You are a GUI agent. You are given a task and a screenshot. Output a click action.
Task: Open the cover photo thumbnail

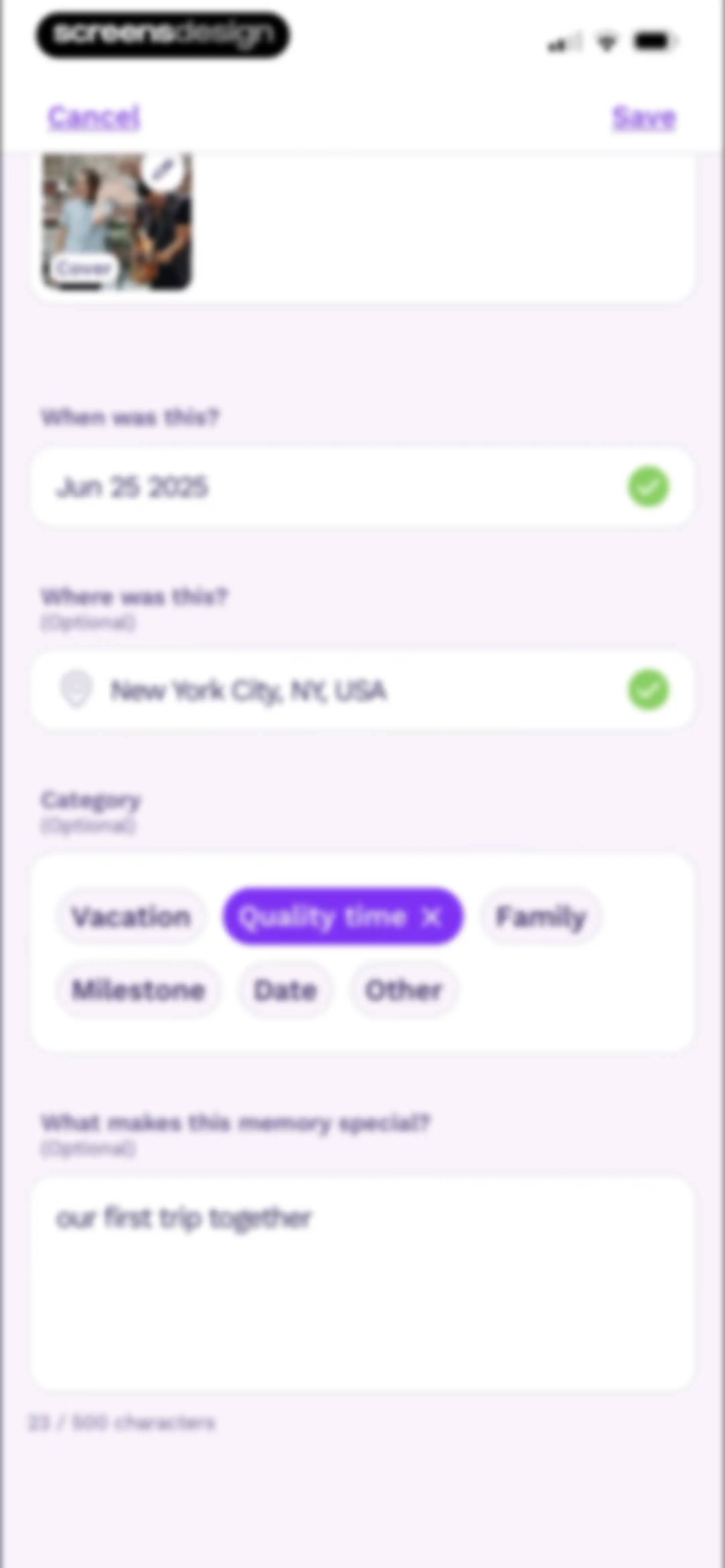tap(117, 222)
